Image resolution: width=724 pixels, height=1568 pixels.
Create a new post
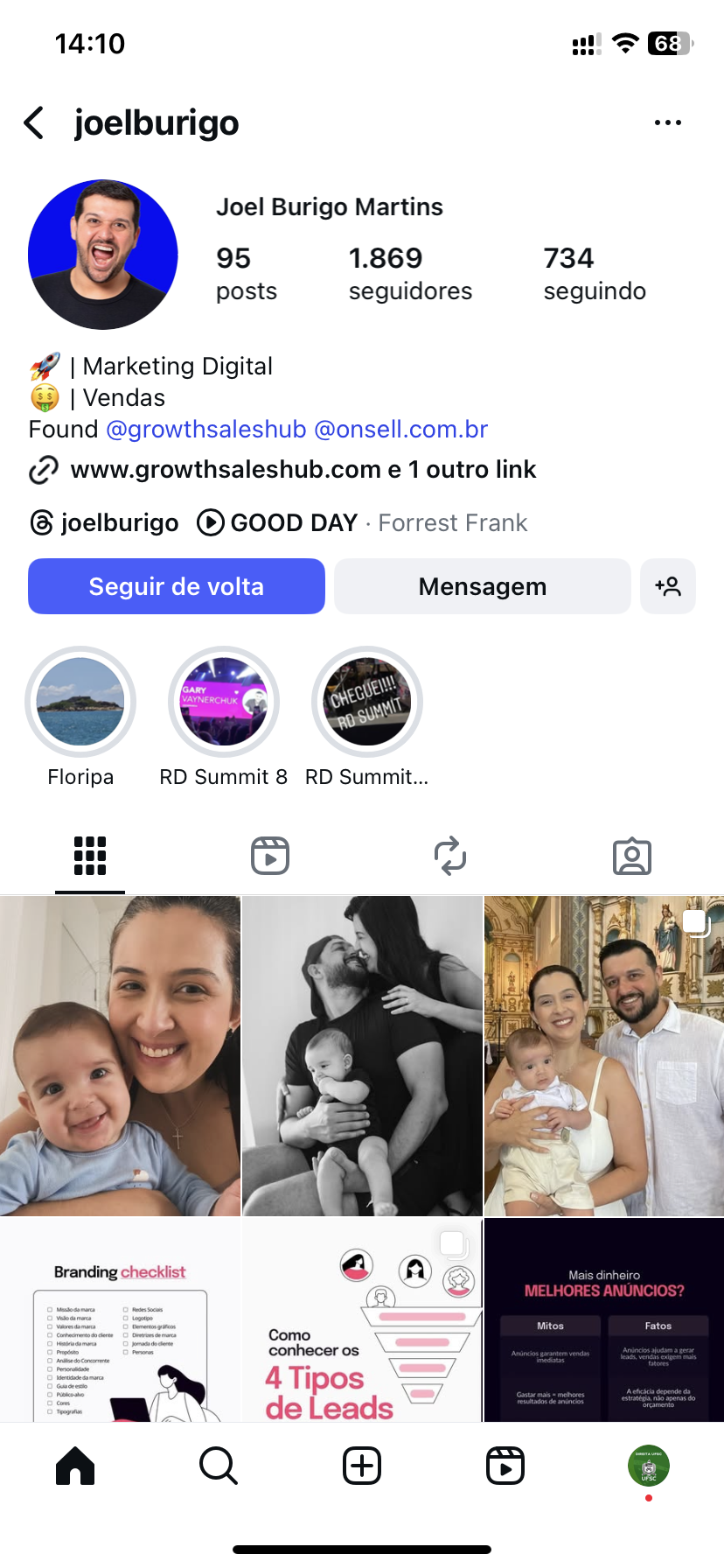pos(362,1466)
